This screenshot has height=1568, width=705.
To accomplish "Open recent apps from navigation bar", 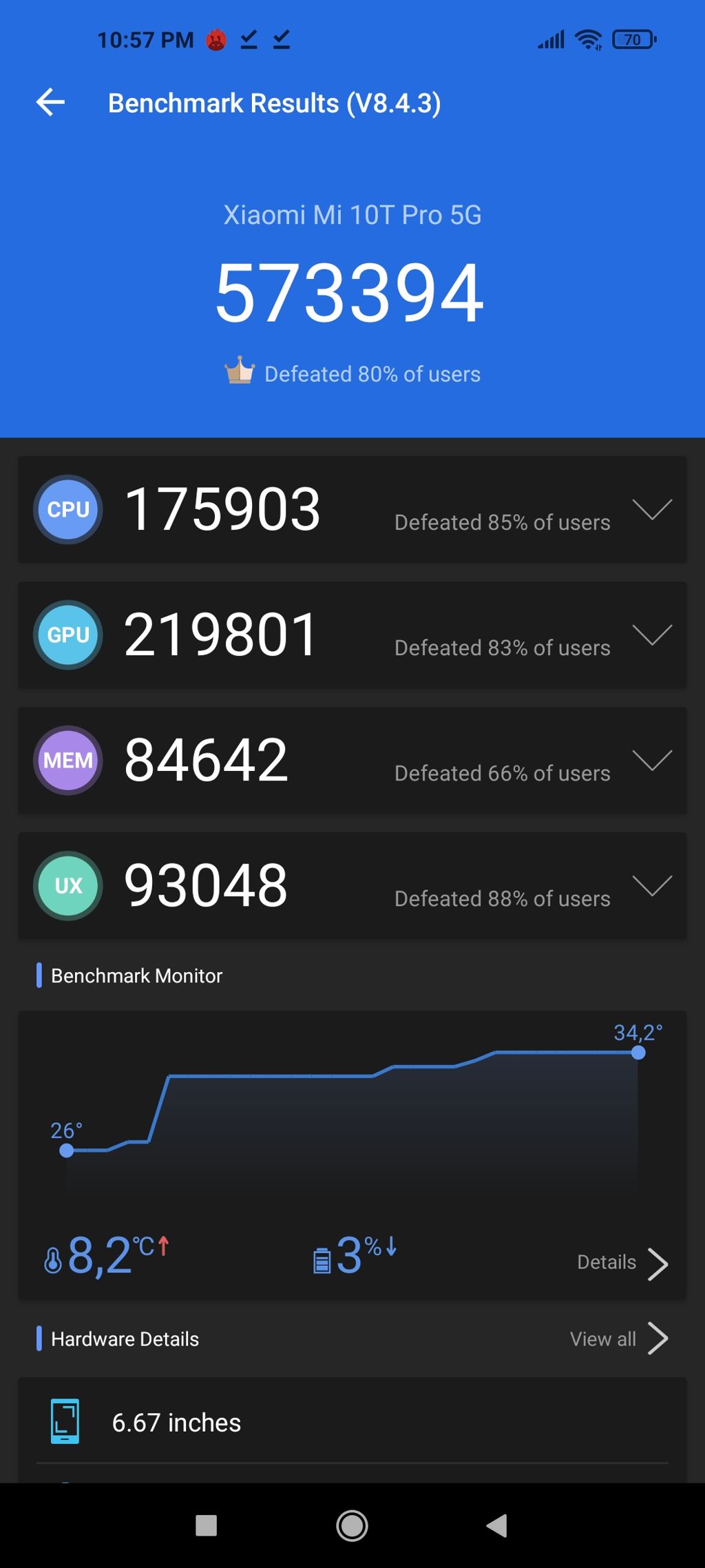I will pyautogui.click(x=206, y=1525).
